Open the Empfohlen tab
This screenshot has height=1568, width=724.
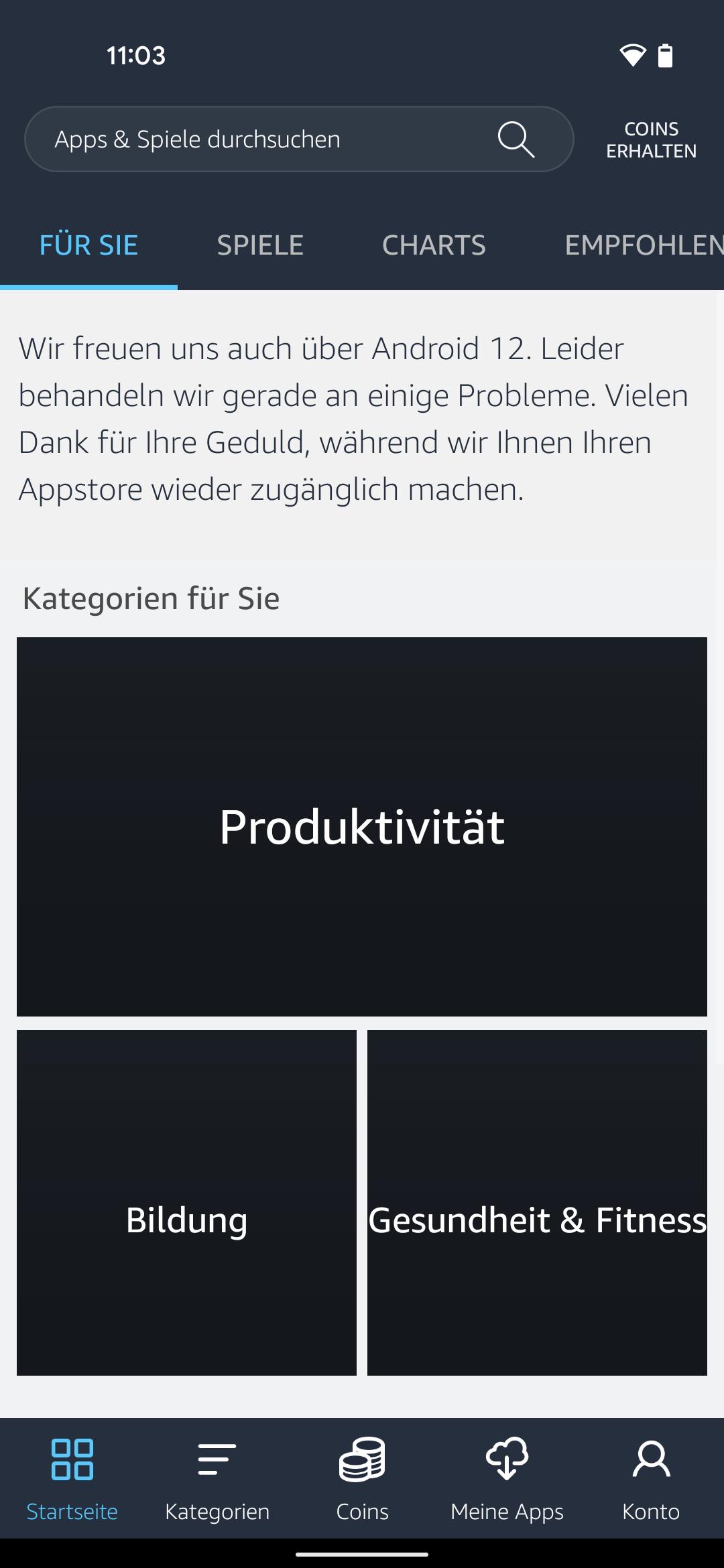642,245
